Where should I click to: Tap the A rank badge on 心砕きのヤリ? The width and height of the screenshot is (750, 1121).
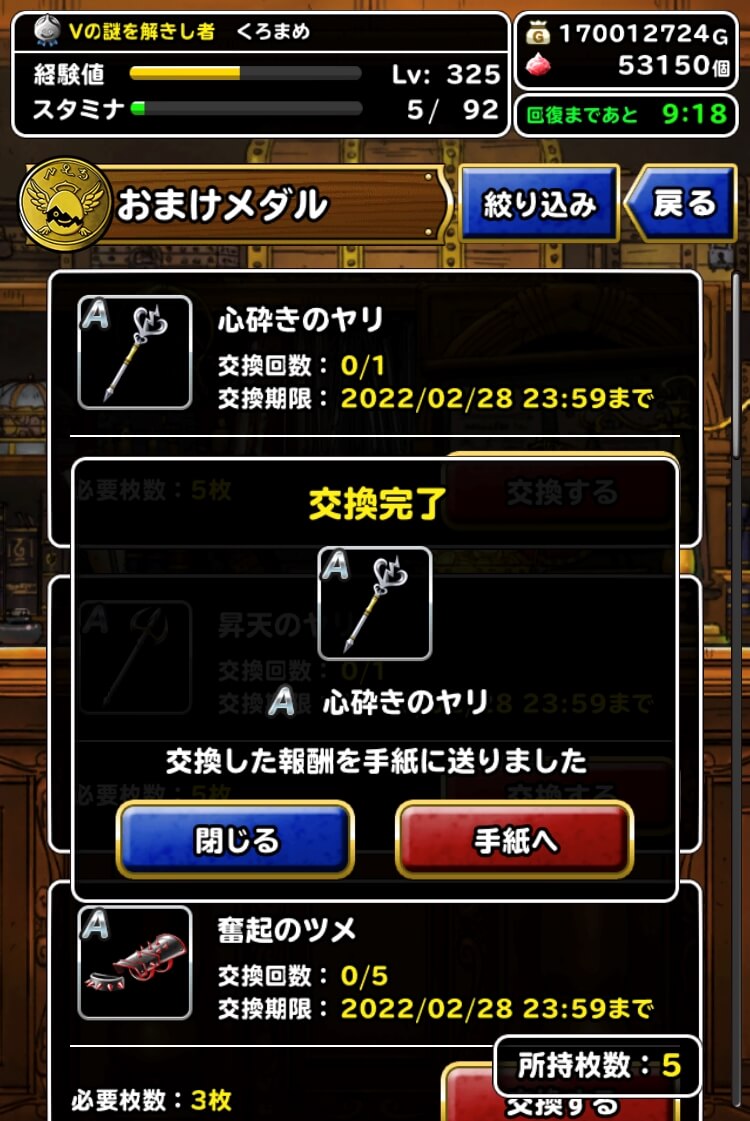[96, 311]
